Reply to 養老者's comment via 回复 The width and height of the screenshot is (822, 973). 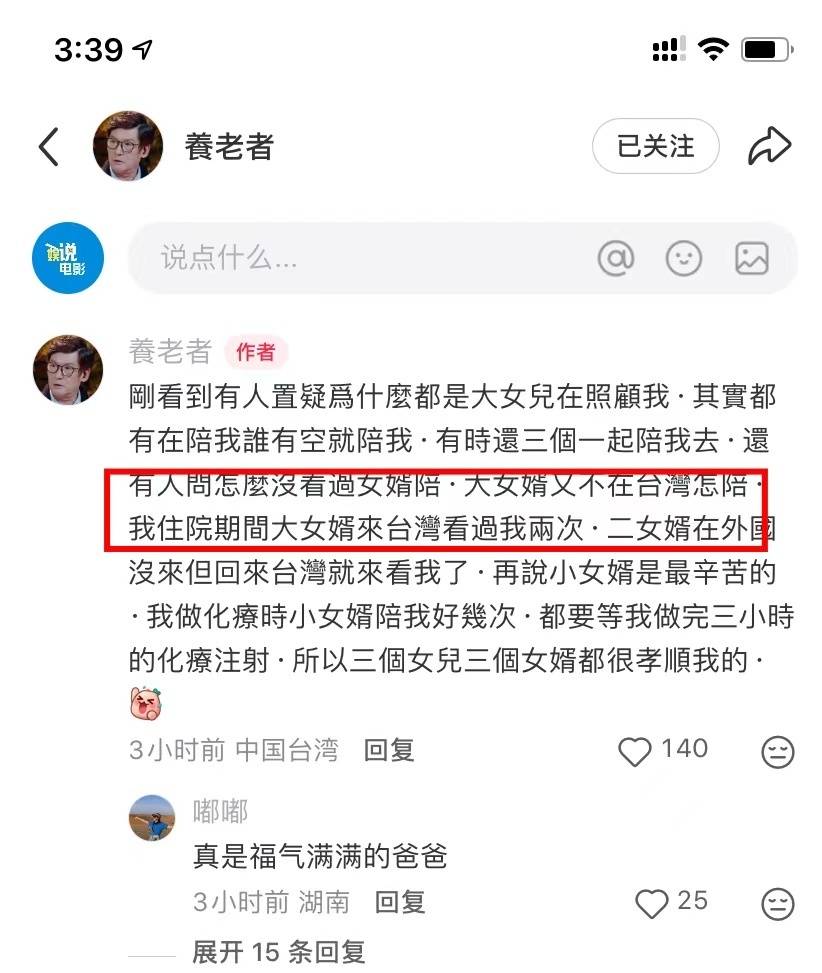tap(389, 750)
